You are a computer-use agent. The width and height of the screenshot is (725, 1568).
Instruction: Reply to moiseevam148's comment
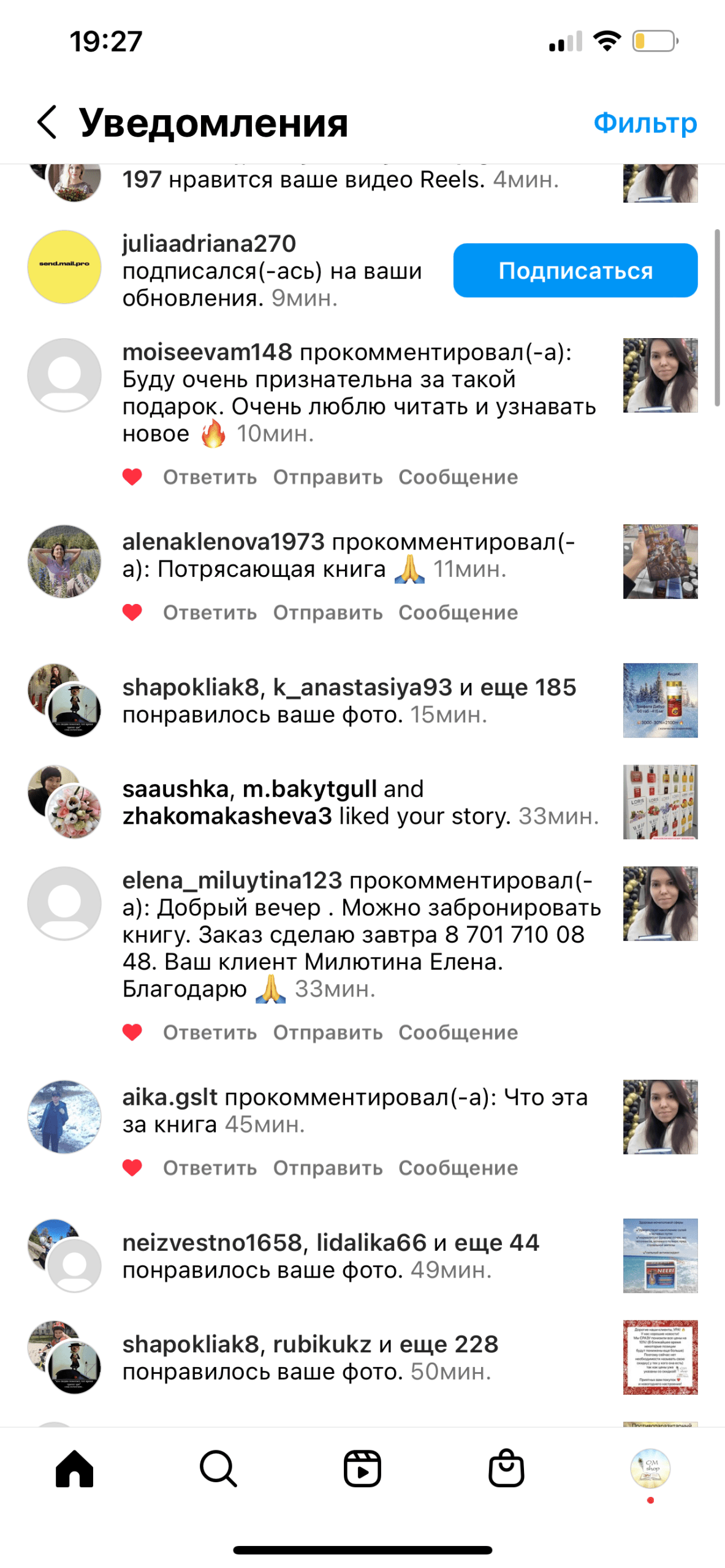tap(210, 477)
